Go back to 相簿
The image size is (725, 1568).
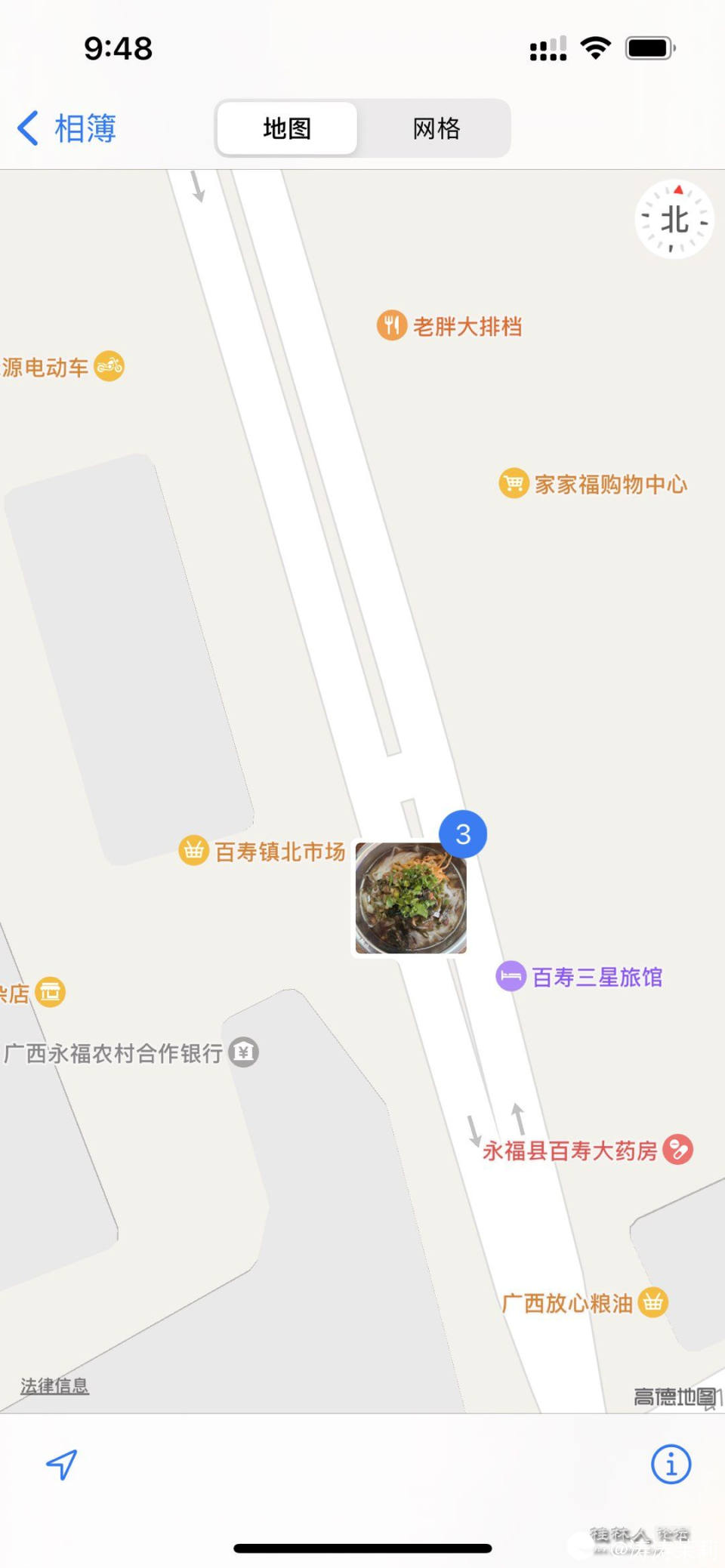pos(67,128)
